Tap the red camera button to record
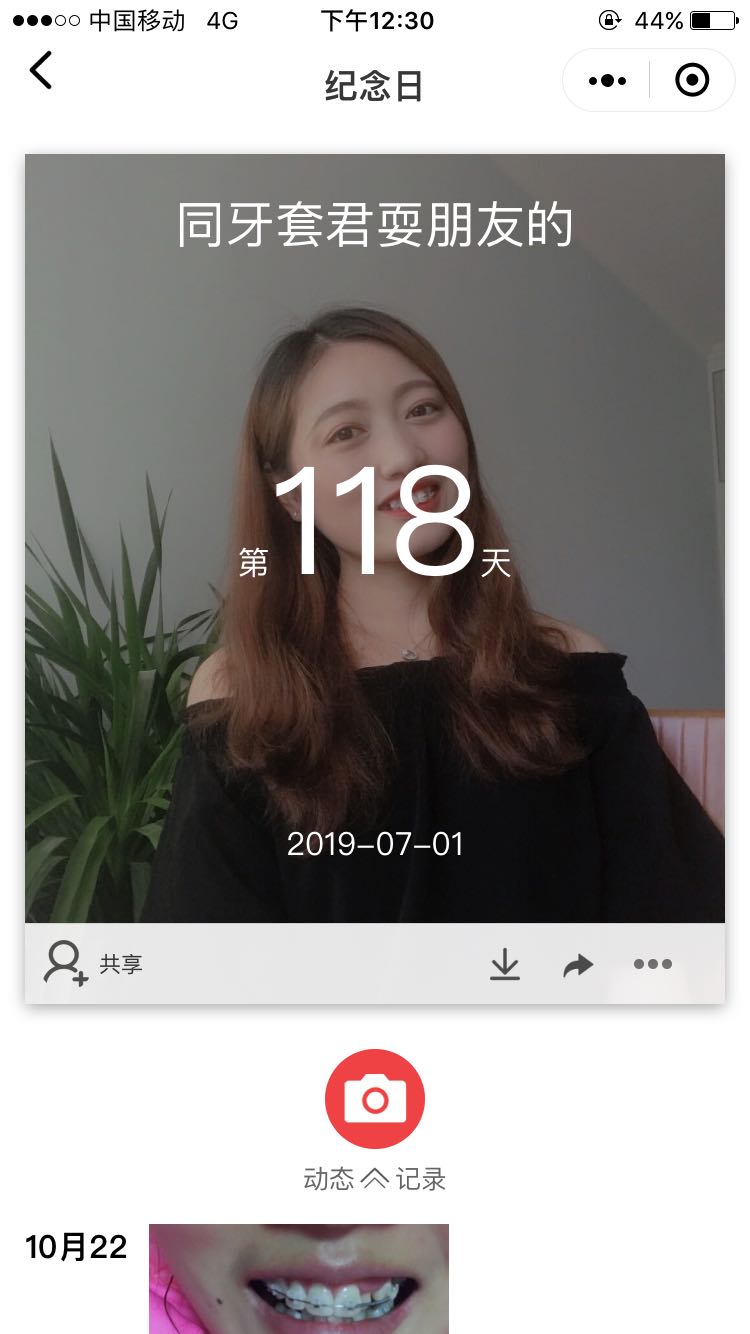750x1334 pixels. (x=375, y=1099)
